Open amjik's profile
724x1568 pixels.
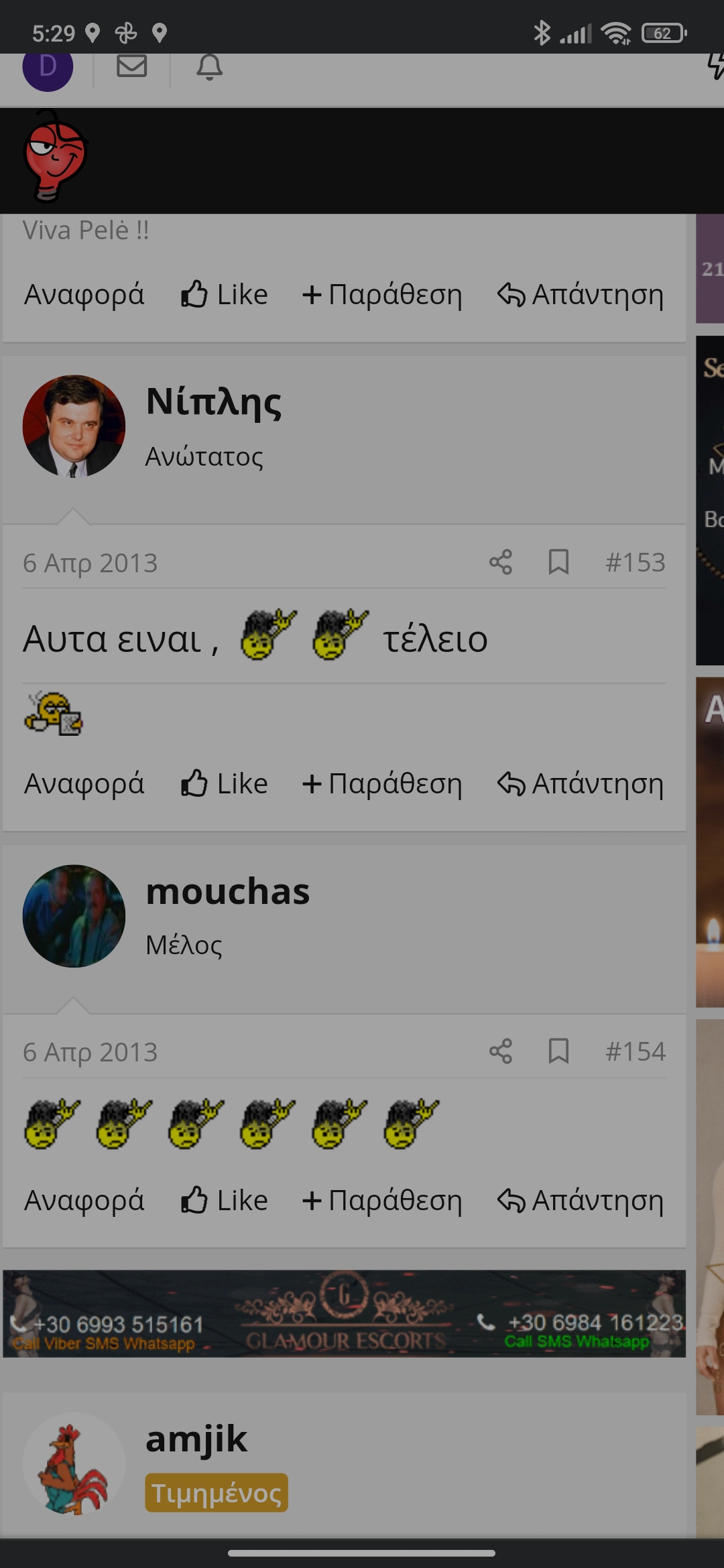pyautogui.click(x=196, y=1439)
